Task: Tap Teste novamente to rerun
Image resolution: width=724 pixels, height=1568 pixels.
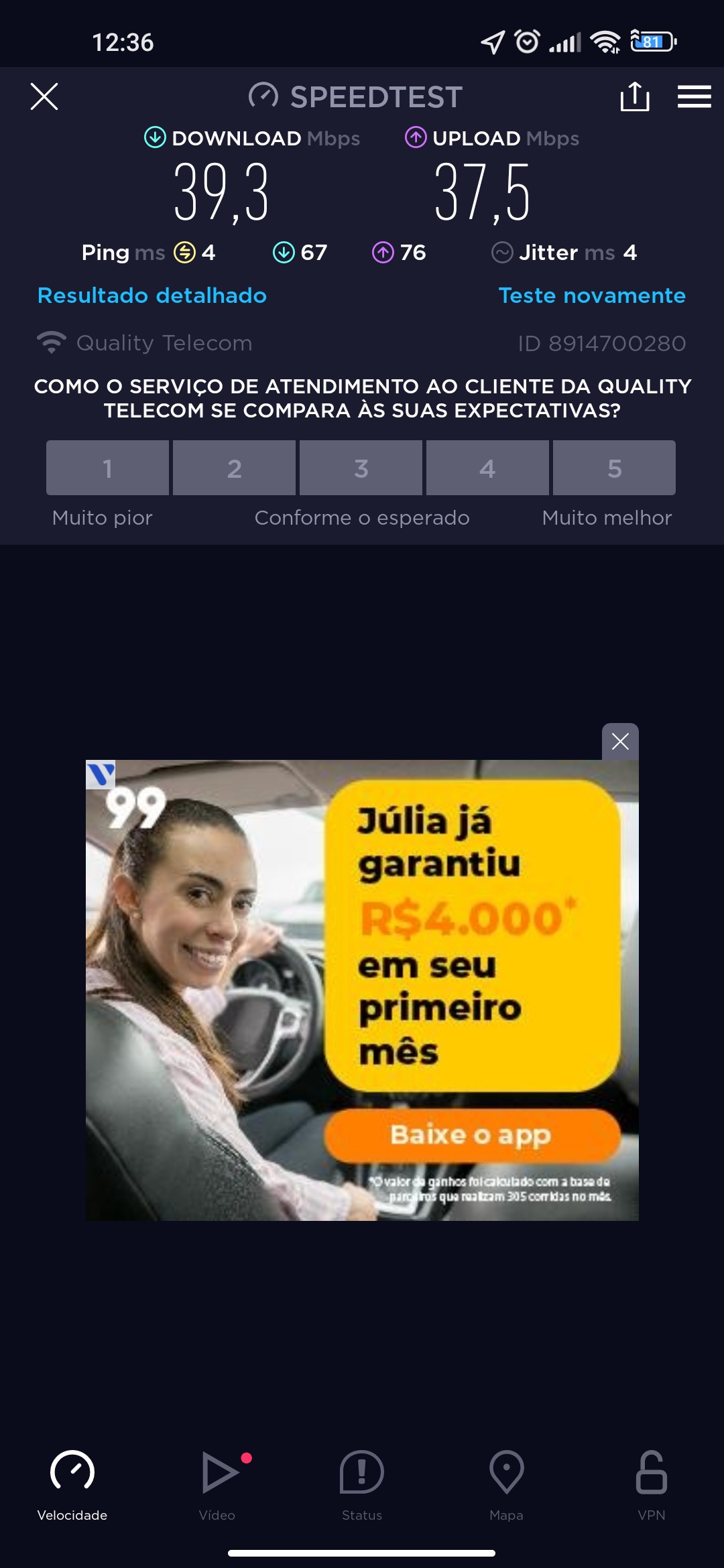Action: (592, 296)
